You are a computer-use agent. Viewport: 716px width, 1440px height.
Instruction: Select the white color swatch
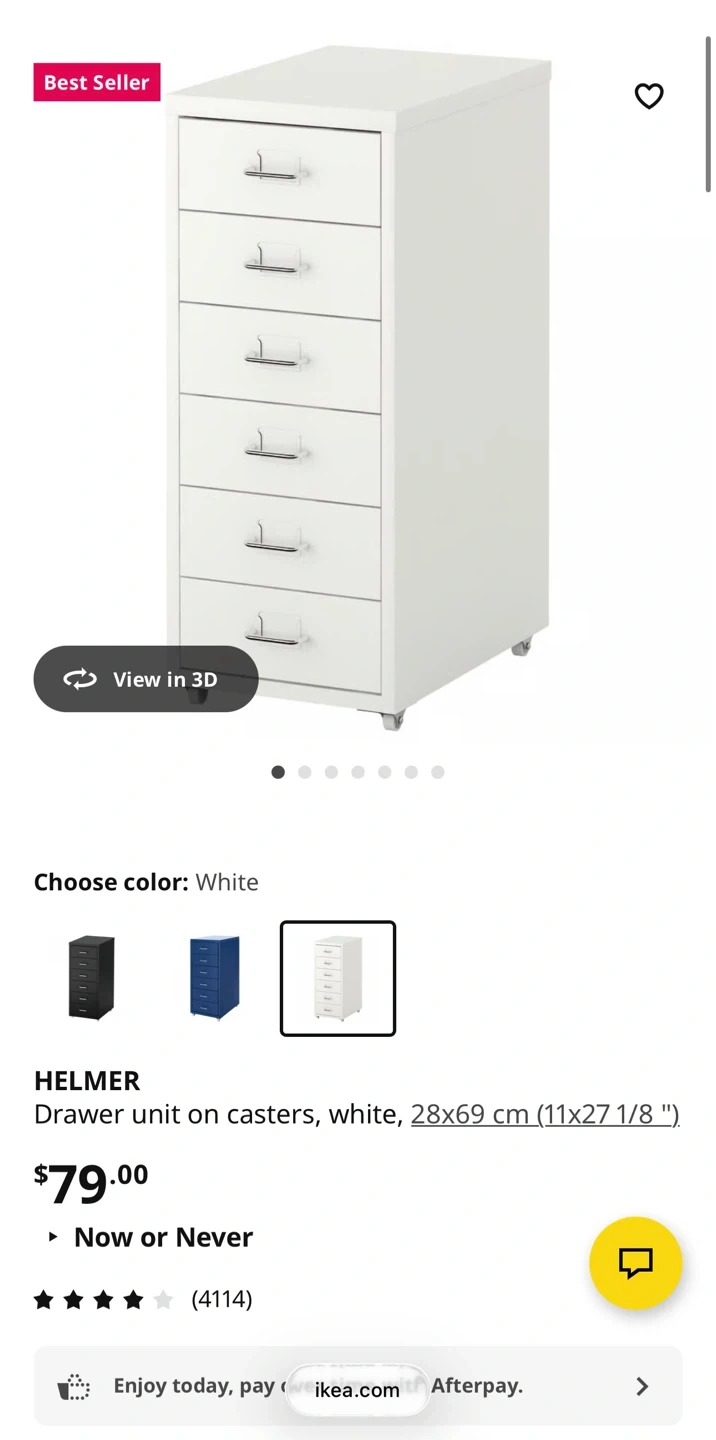pyautogui.click(x=338, y=978)
